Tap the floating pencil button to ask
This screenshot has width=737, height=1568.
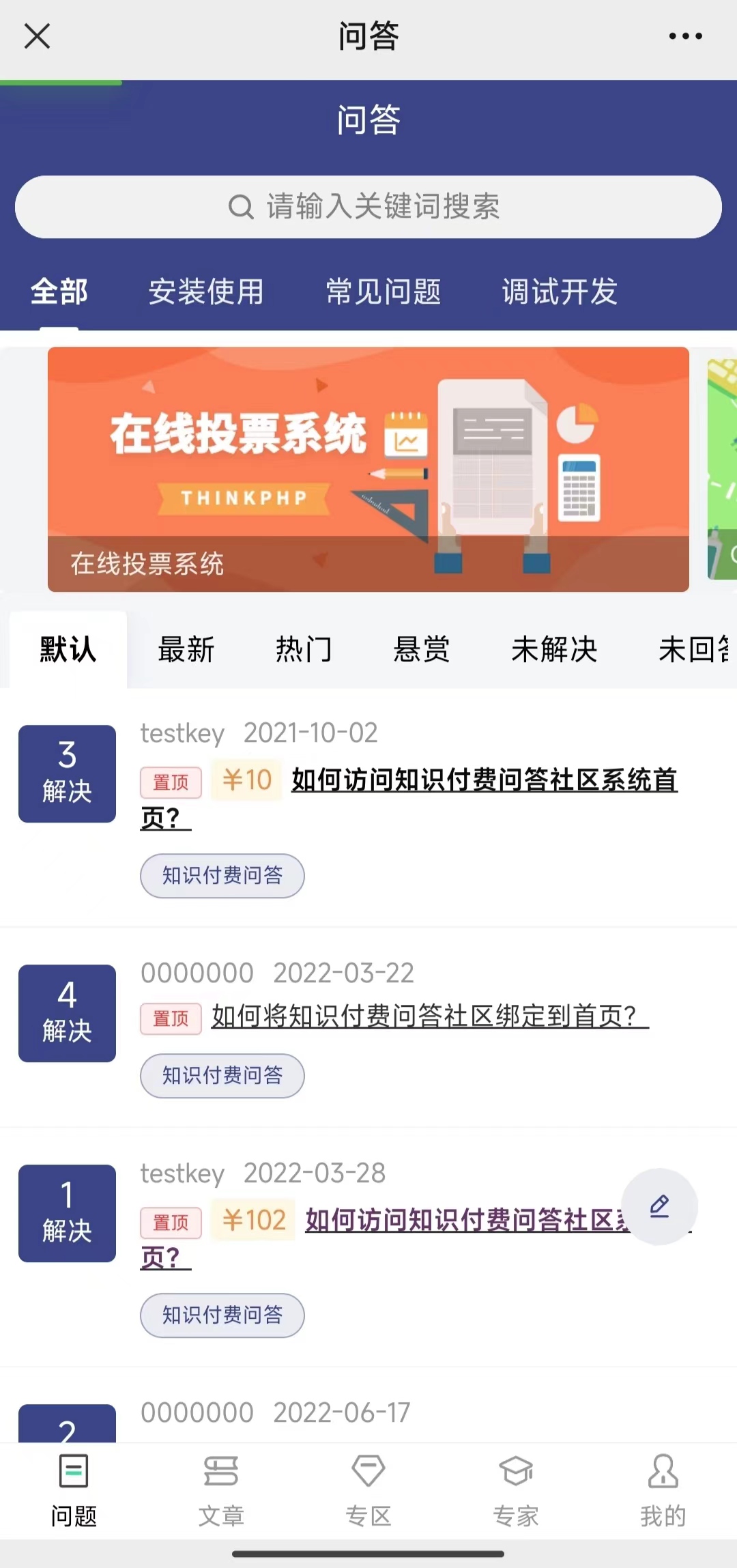pos(659,1206)
